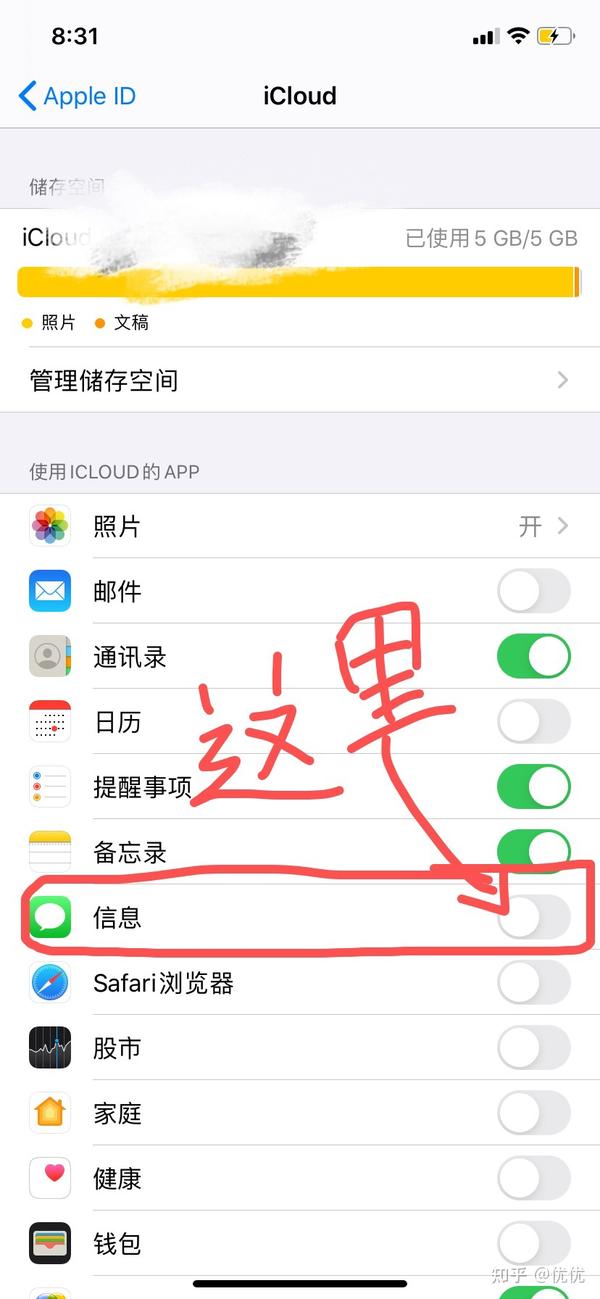Turn off 通讯录 sync

click(x=534, y=657)
